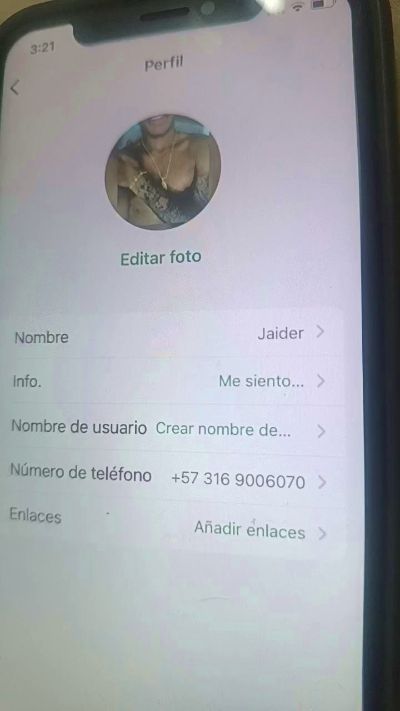Open the circular profile photo
Viewport: 400px width, 711px height.
[x=163, y=171]
